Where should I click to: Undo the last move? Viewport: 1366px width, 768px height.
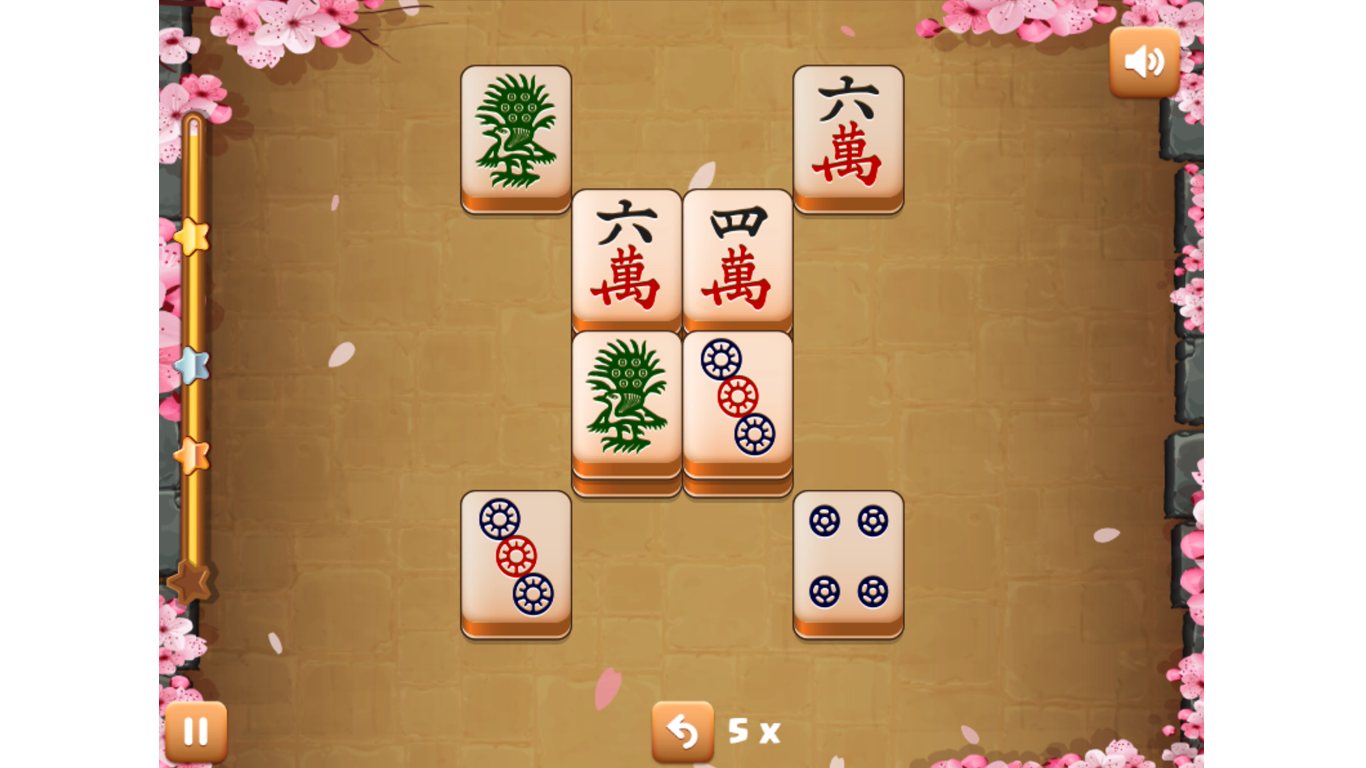pos(683,732)
